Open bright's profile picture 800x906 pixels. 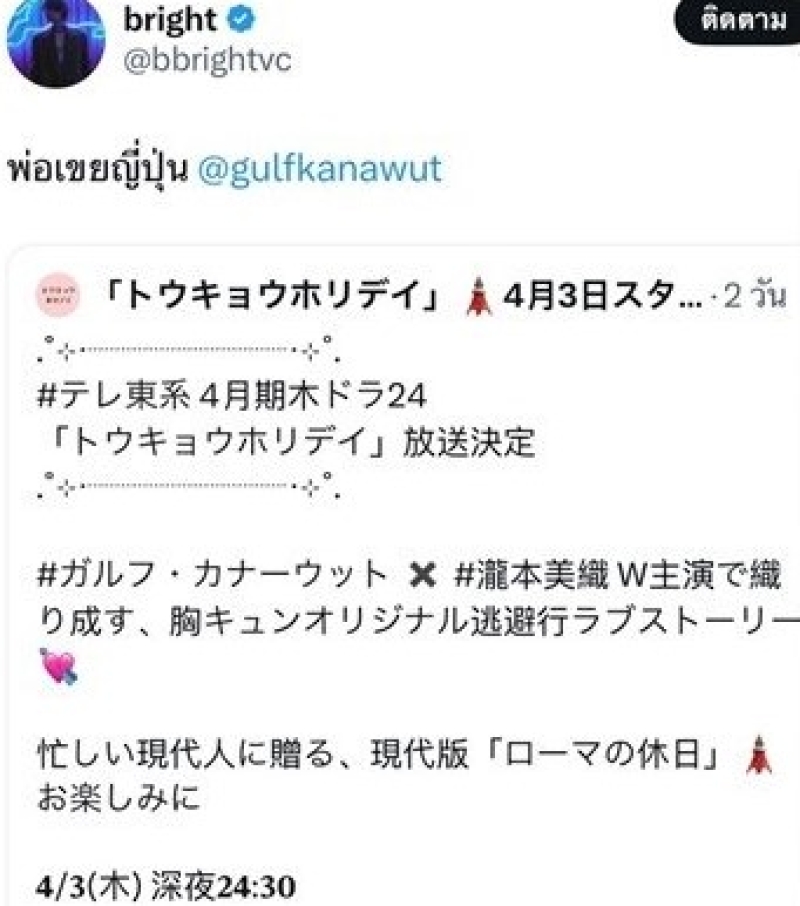pyautogui.click(x=55, y=42)
